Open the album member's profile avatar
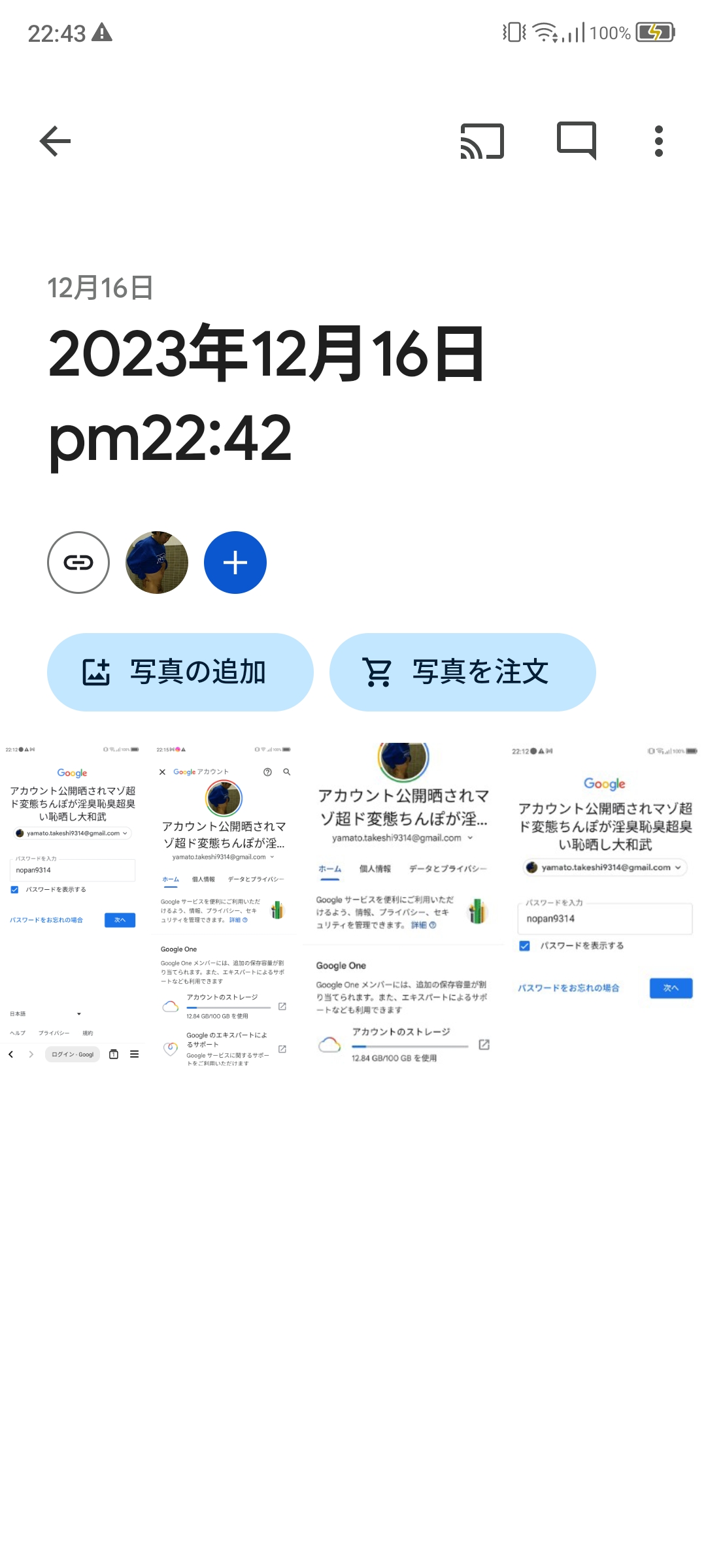Screen dimensions: 706x1568 point(157,563)
